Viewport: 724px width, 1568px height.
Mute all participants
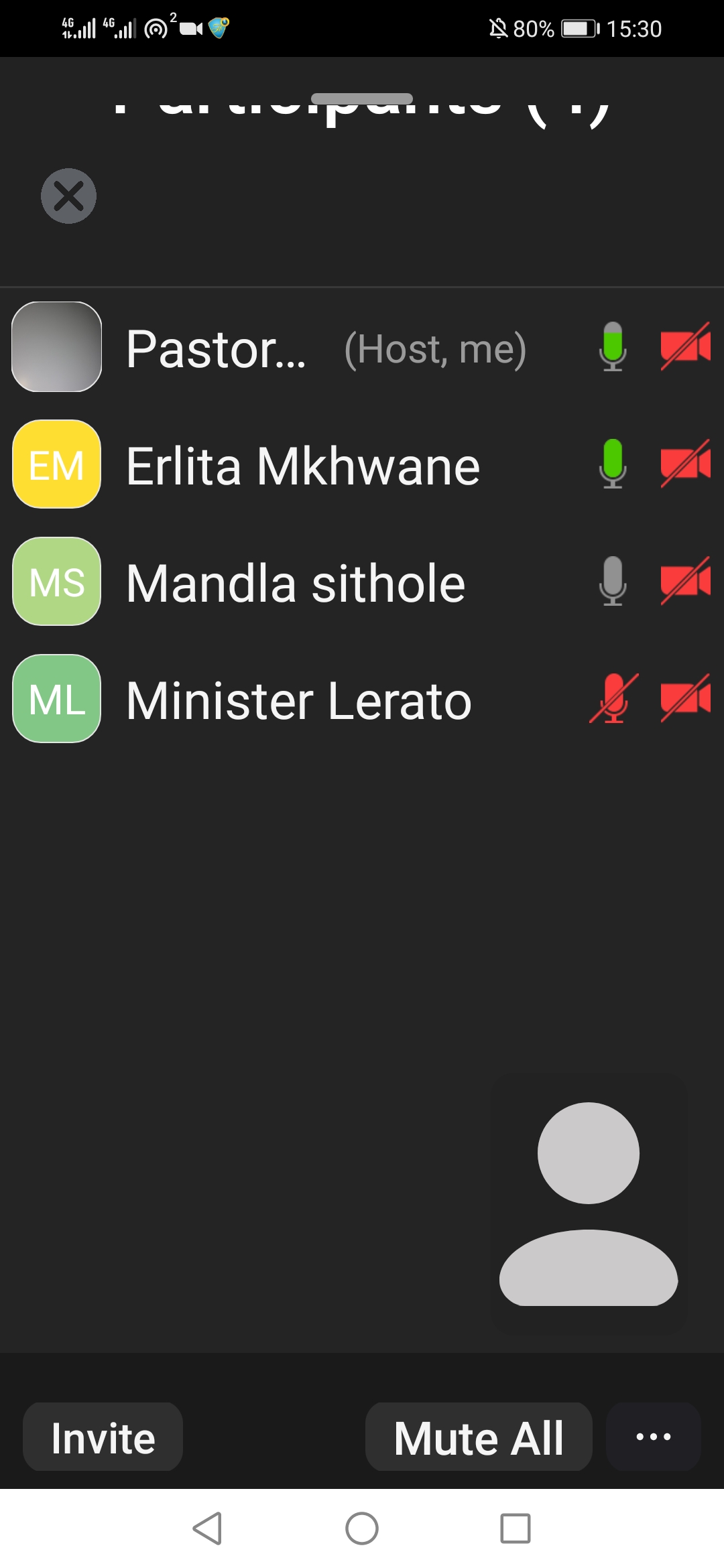[479, 1437]
